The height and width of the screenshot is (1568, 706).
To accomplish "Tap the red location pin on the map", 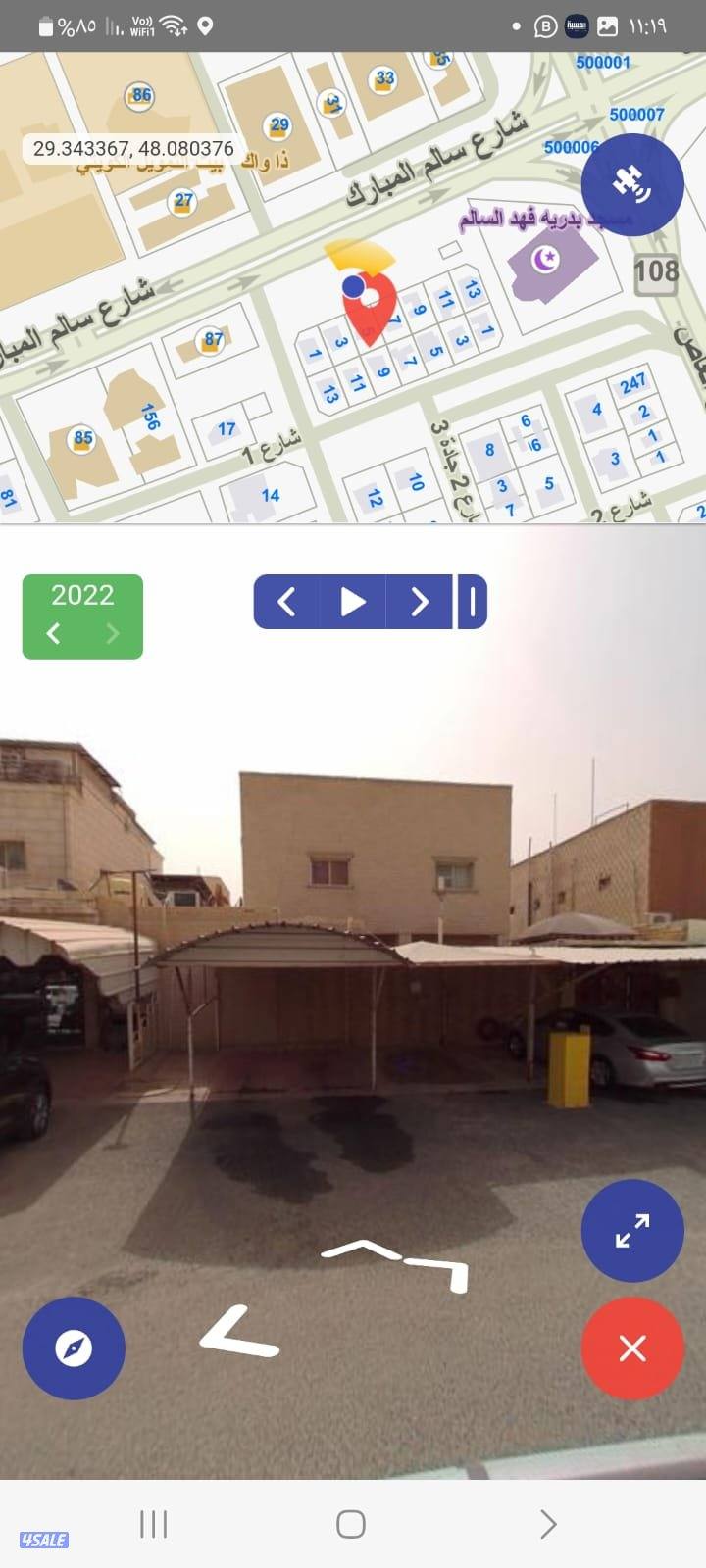I will pyautogui.click(x=370, y=309).
